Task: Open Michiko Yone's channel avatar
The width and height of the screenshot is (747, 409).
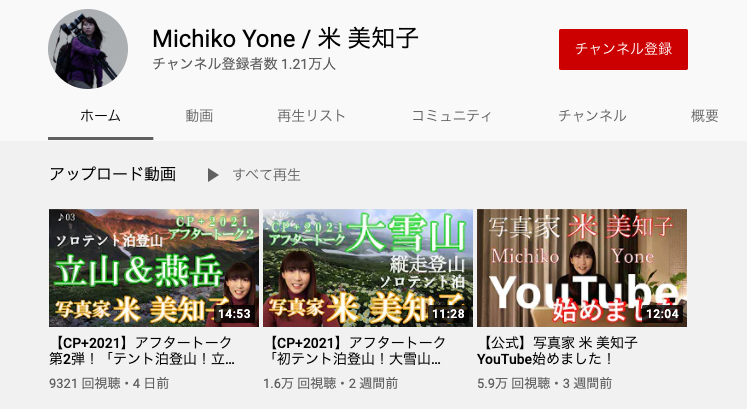Action: 88,50
